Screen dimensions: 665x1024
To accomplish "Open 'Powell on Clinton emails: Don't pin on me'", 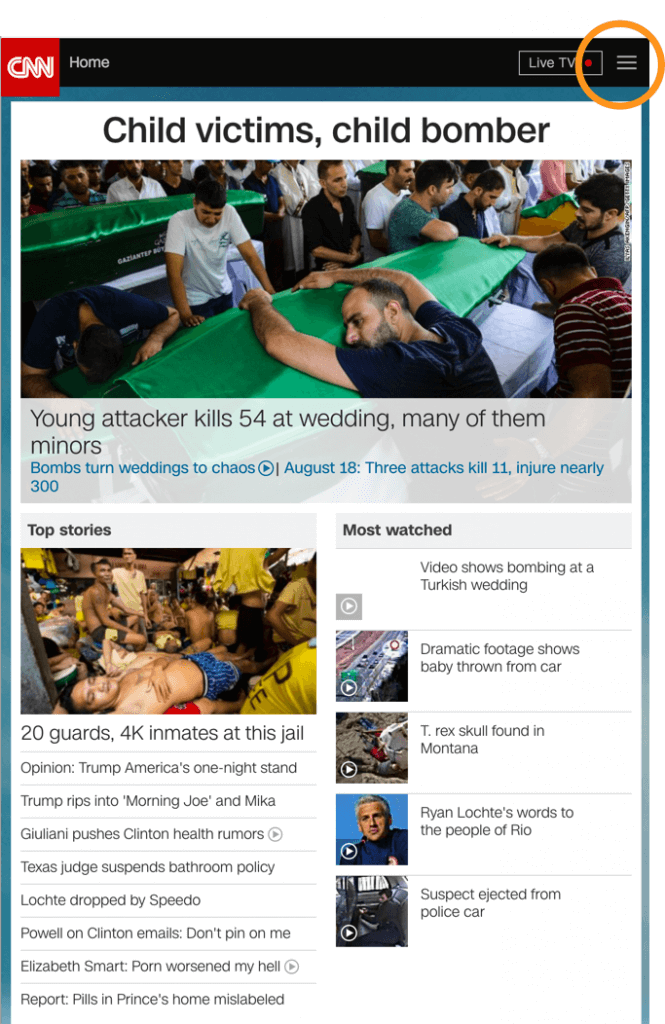I will 155,933.
